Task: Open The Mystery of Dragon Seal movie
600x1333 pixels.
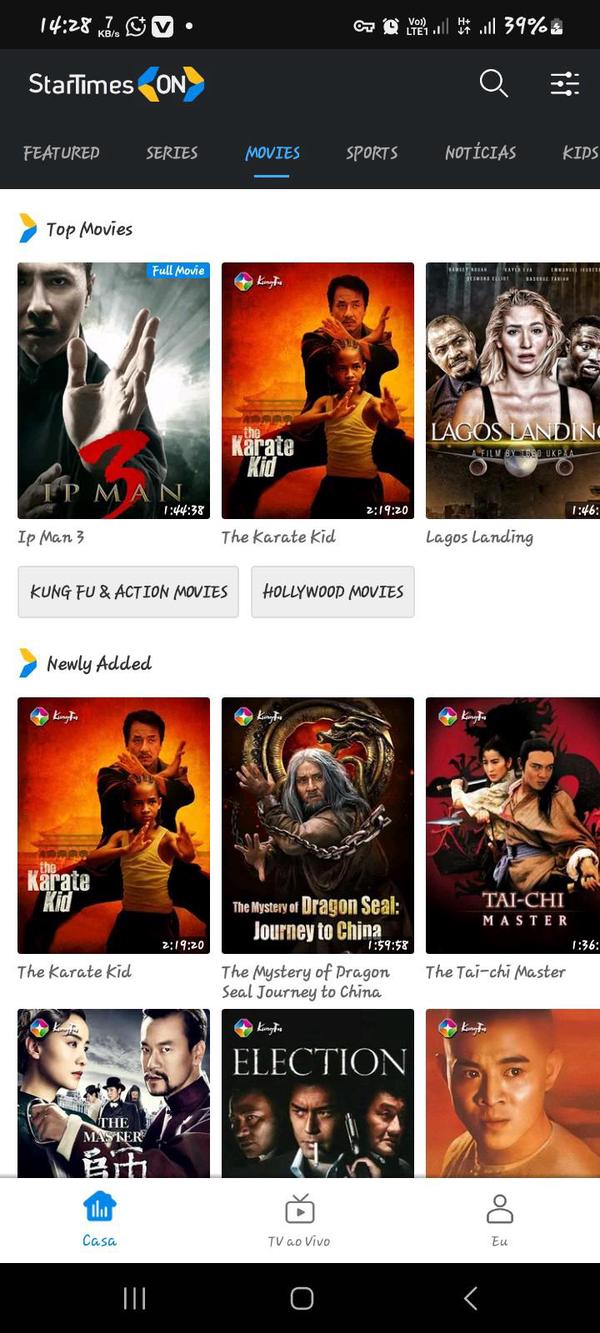Action: [317, 825]
